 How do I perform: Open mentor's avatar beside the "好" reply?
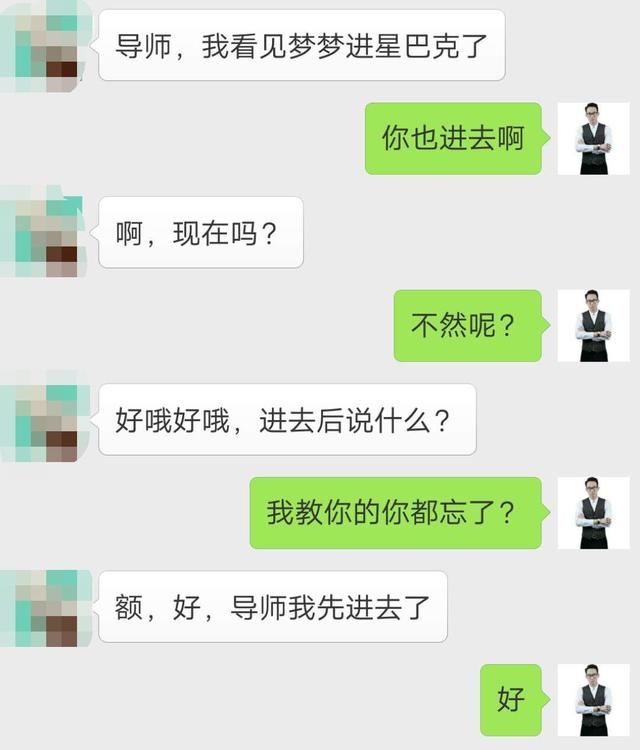pyautogui.click(x=593, y=699)
